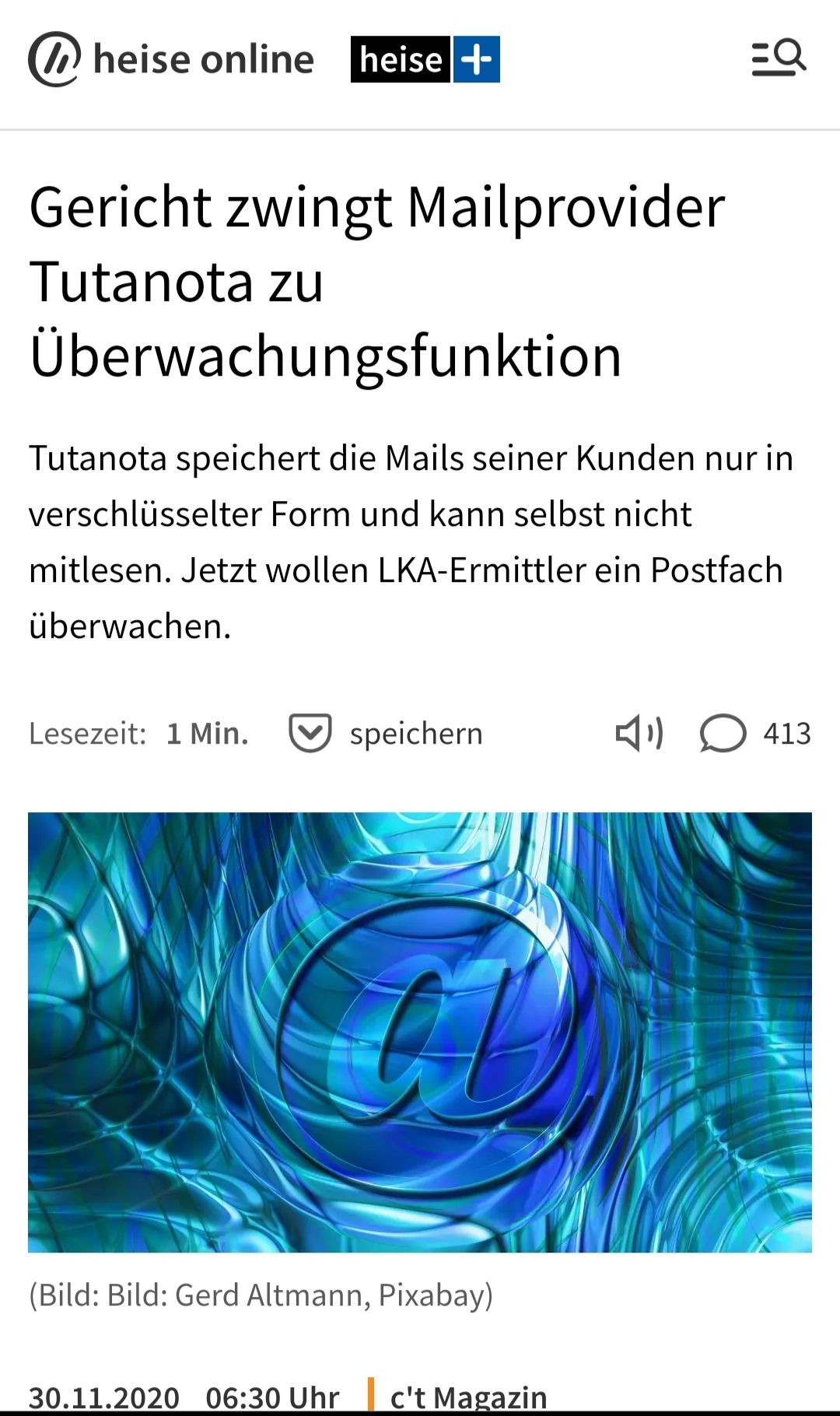
Task: Save the article with speichern
Action: (387, 734)
